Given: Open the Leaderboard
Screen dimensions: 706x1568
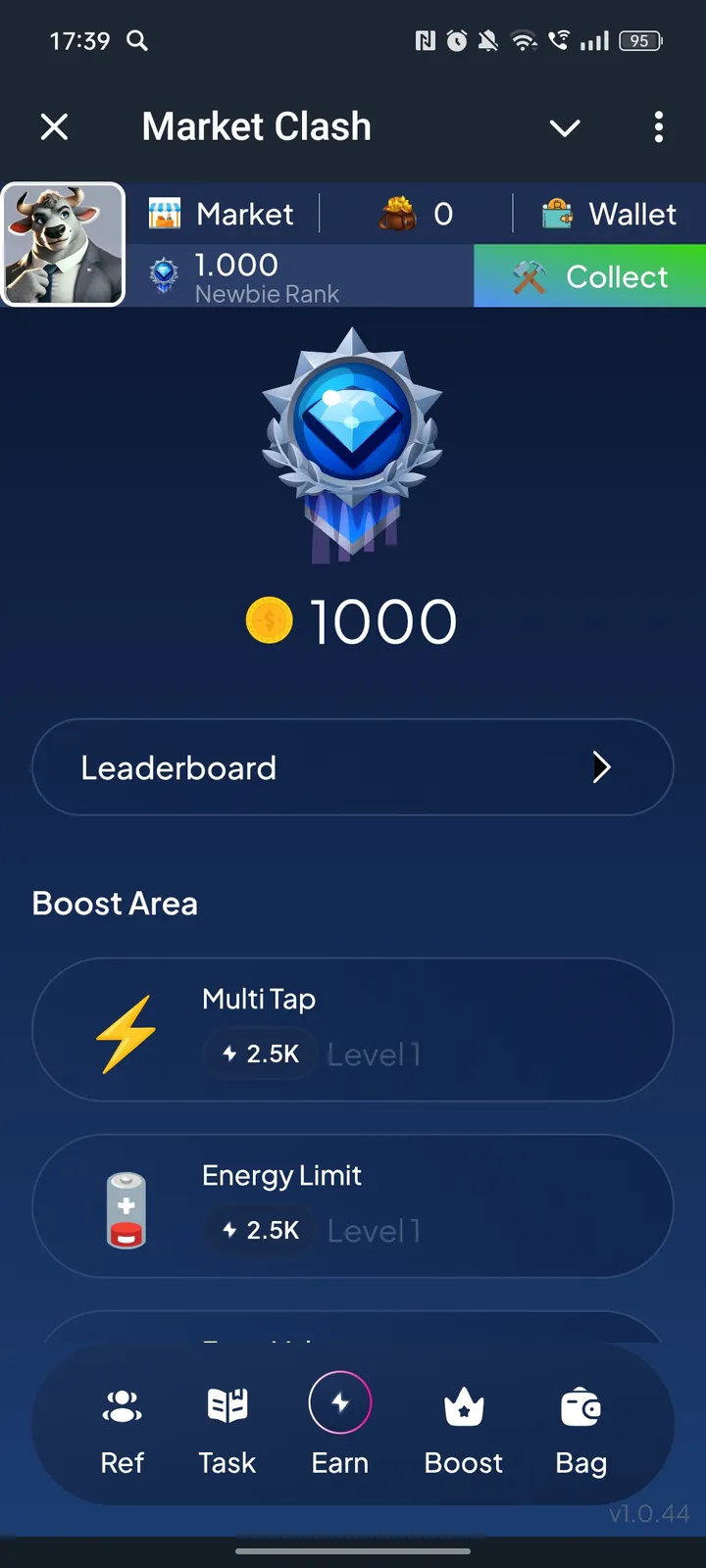Looking at the screenshot, I should pos(351,767).
